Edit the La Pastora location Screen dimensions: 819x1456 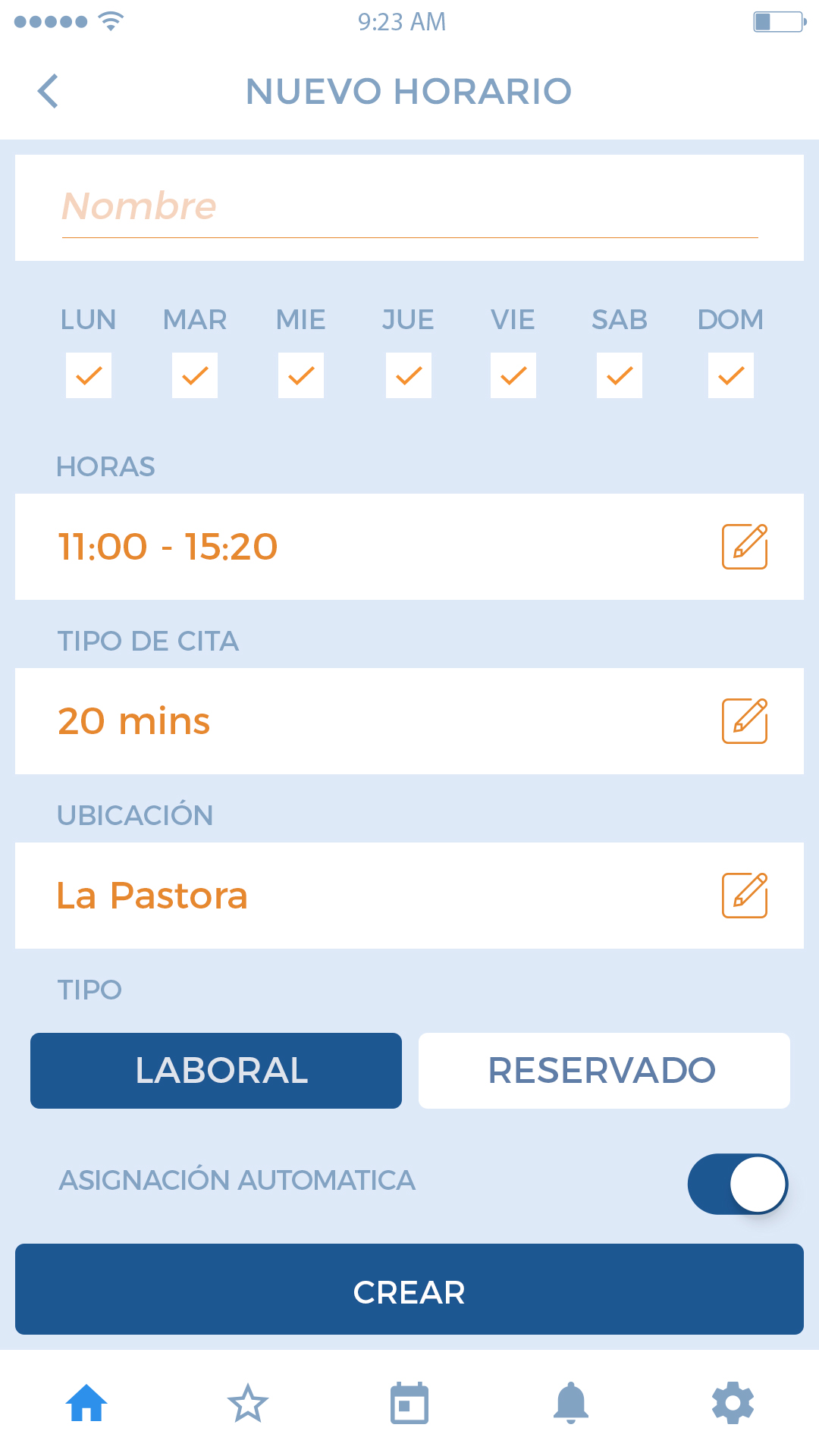(745, 895)
